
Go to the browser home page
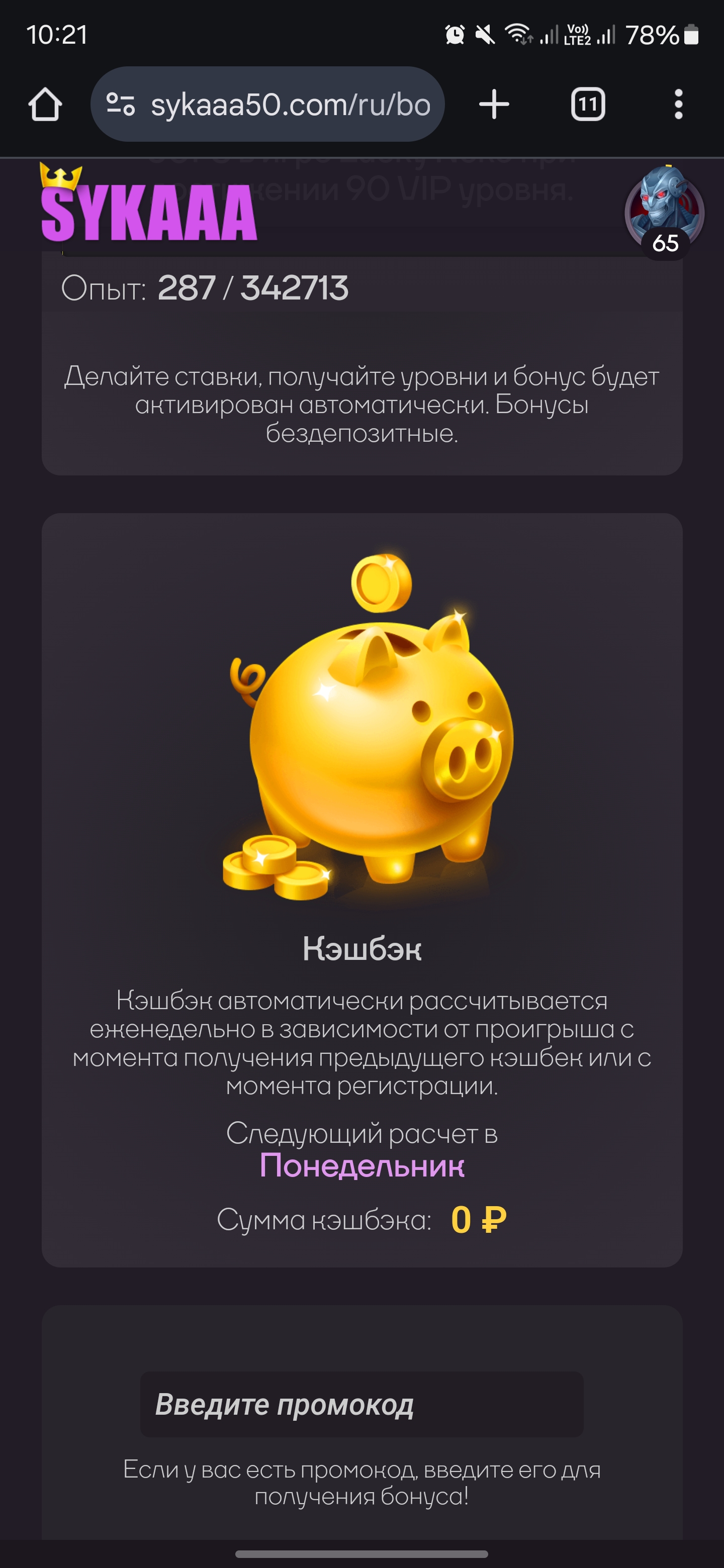45,104
